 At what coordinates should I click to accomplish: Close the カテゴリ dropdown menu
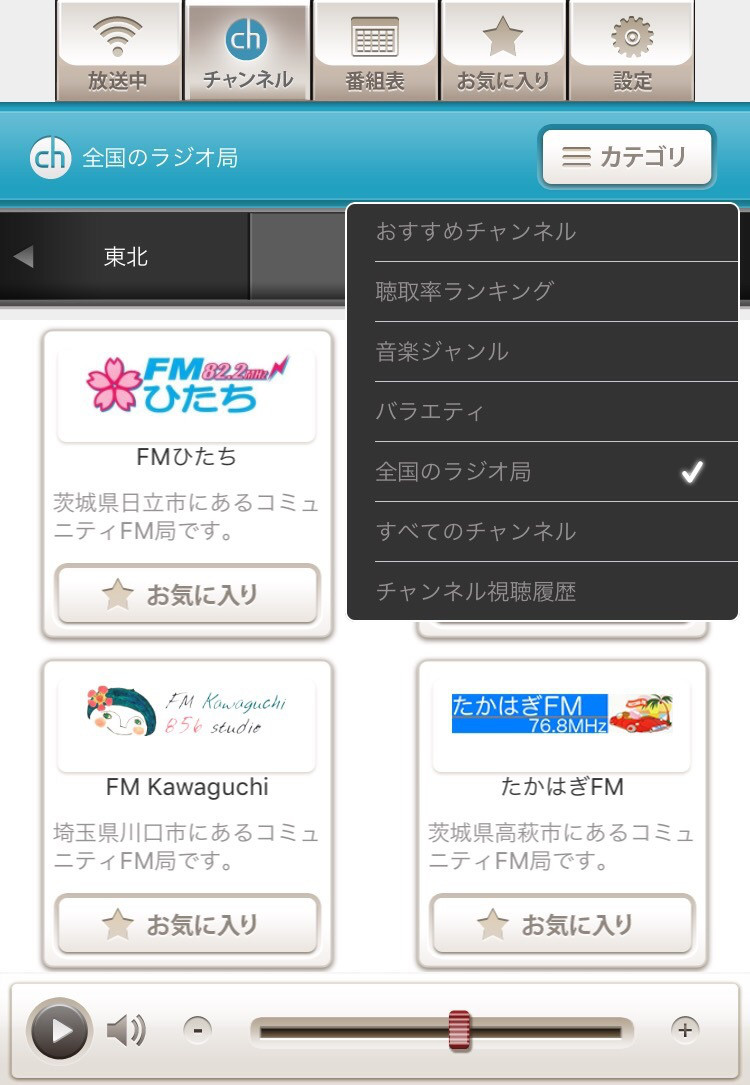(627, 157)
